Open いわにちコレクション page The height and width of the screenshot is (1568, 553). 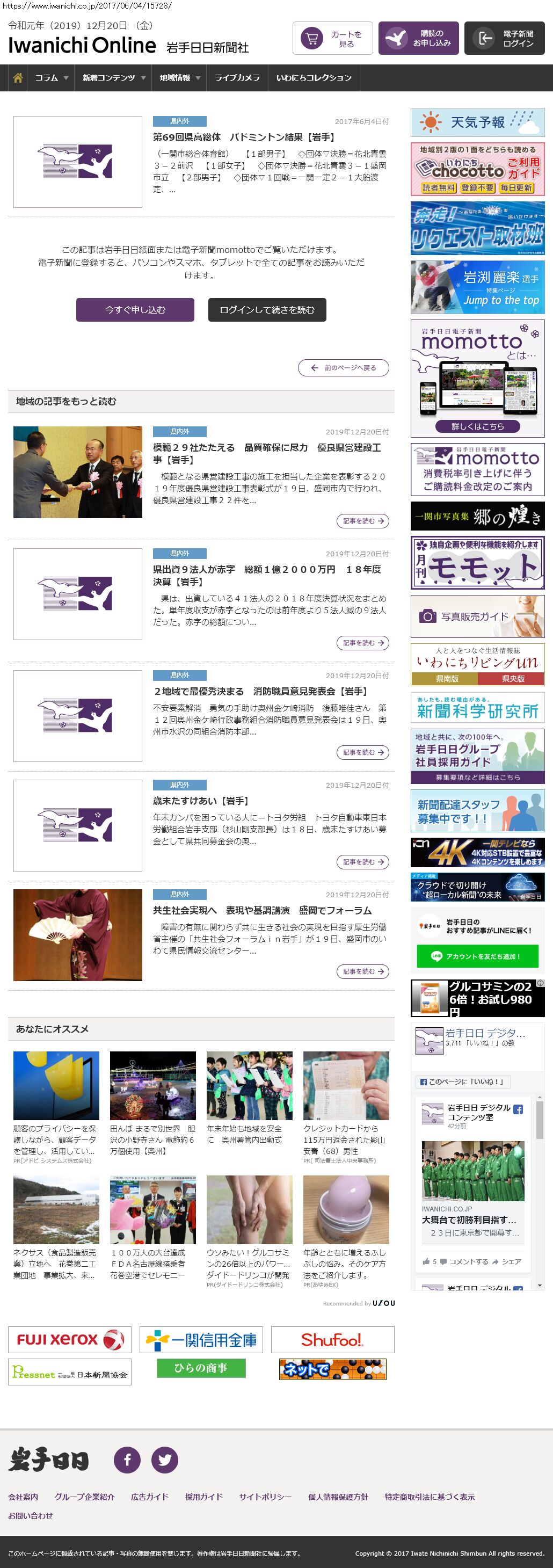coord(314,78)
